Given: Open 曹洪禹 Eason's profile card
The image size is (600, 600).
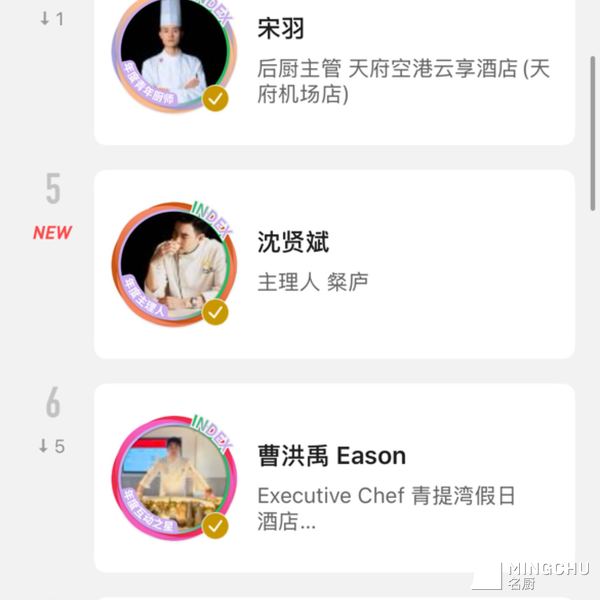Looking at the screenshot, I should pyautogui.click(x=334, y=478).
